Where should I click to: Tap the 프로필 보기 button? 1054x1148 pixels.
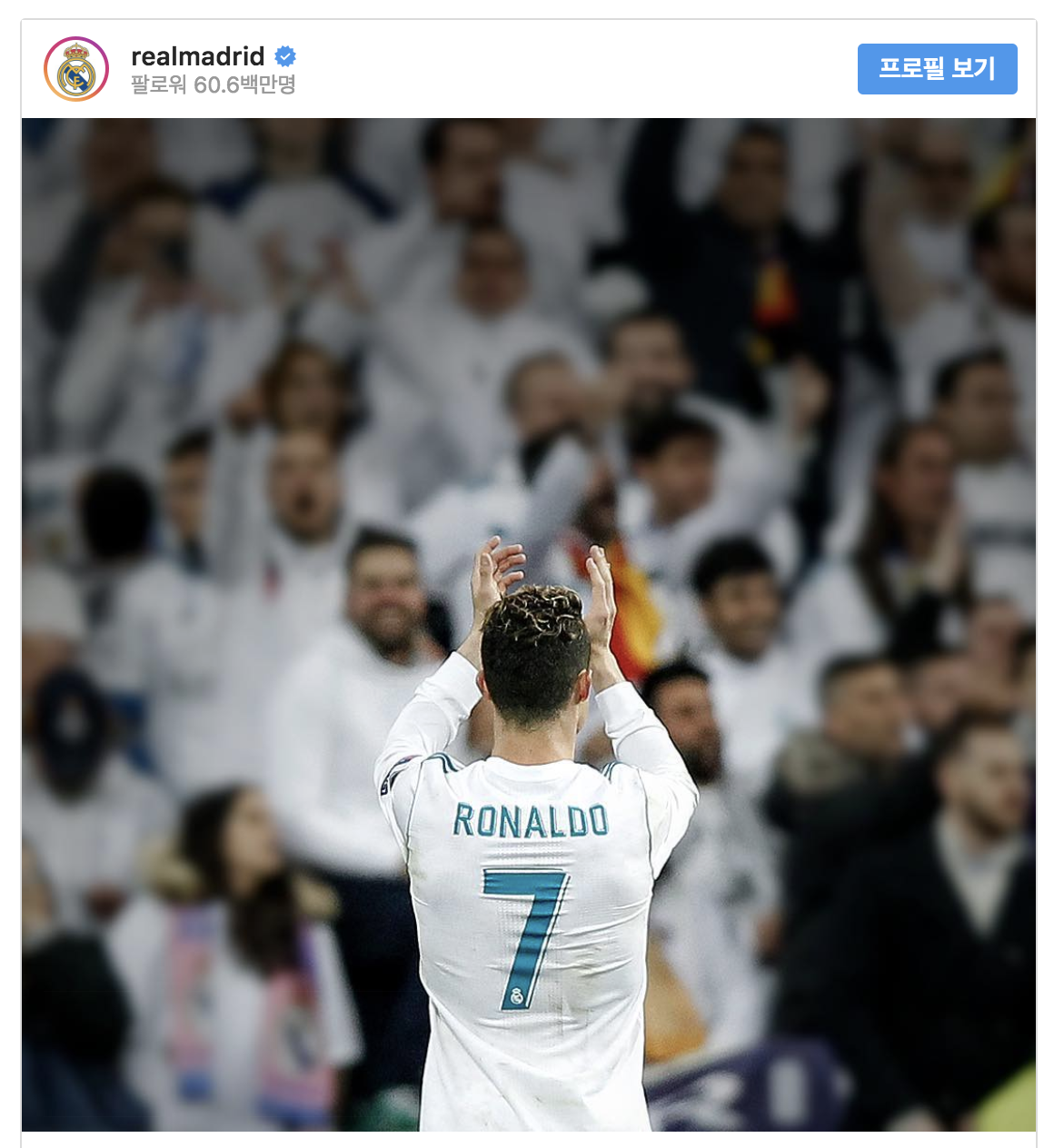pos(937,69)
